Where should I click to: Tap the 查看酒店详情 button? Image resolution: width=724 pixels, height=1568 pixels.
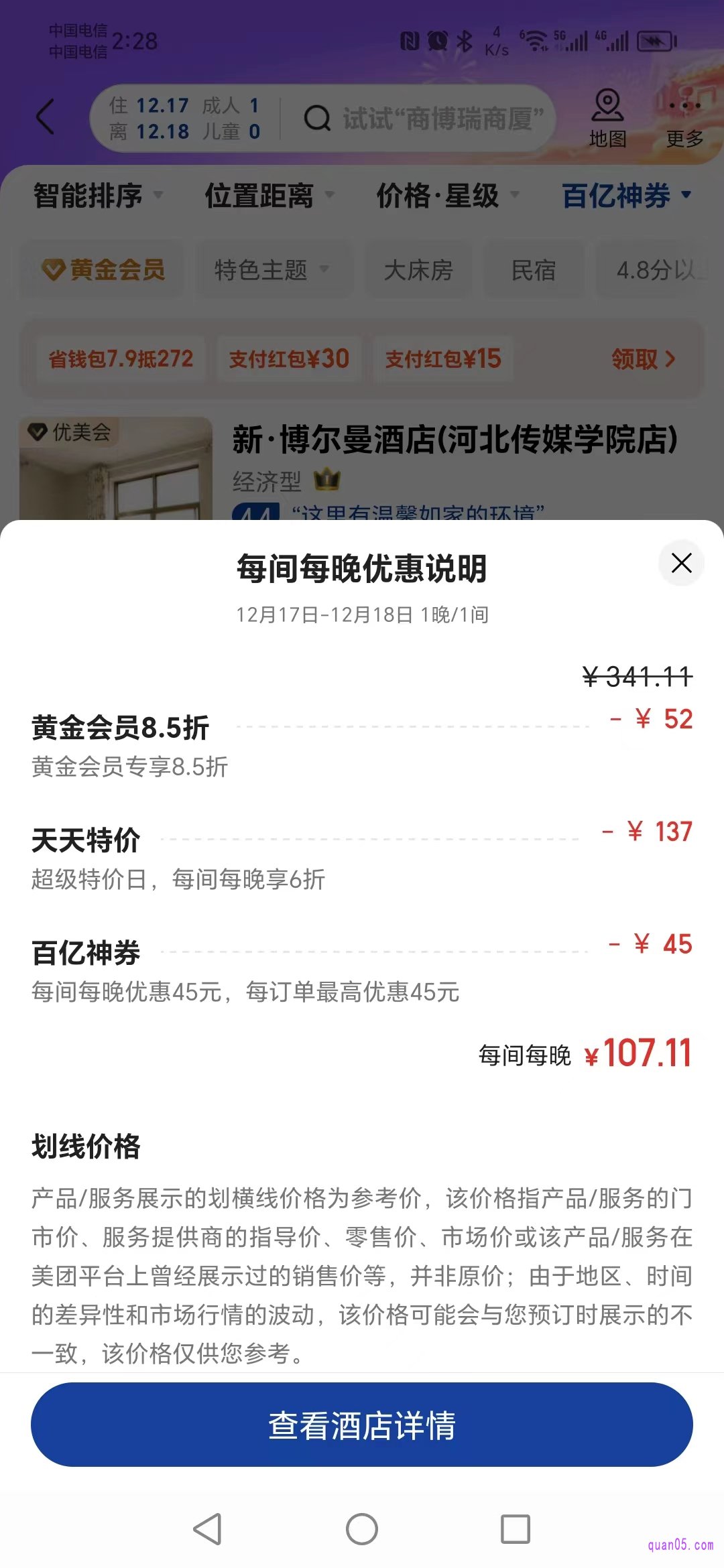point(362,1425)
